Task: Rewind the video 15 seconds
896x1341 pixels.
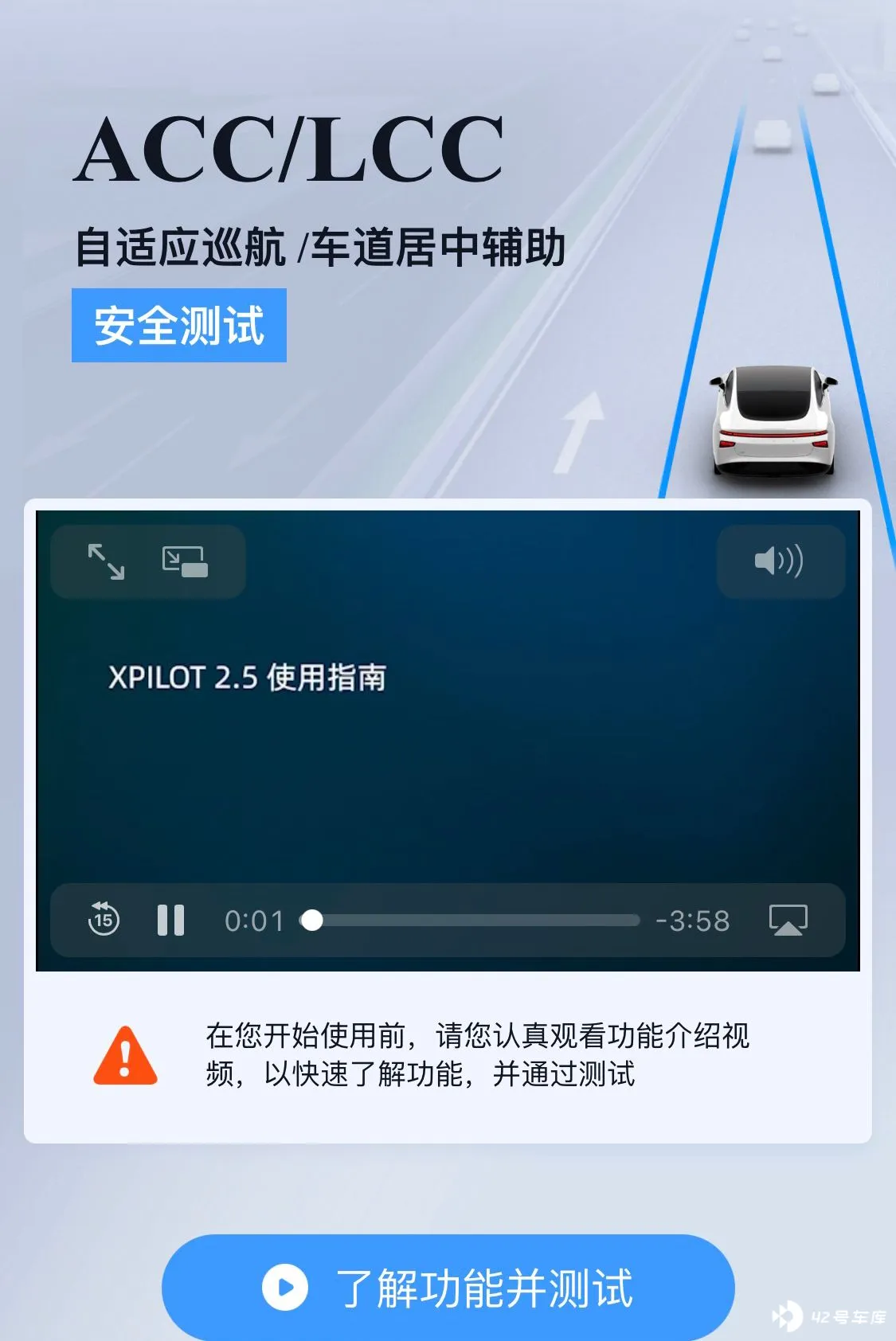Action: [104, 920]
